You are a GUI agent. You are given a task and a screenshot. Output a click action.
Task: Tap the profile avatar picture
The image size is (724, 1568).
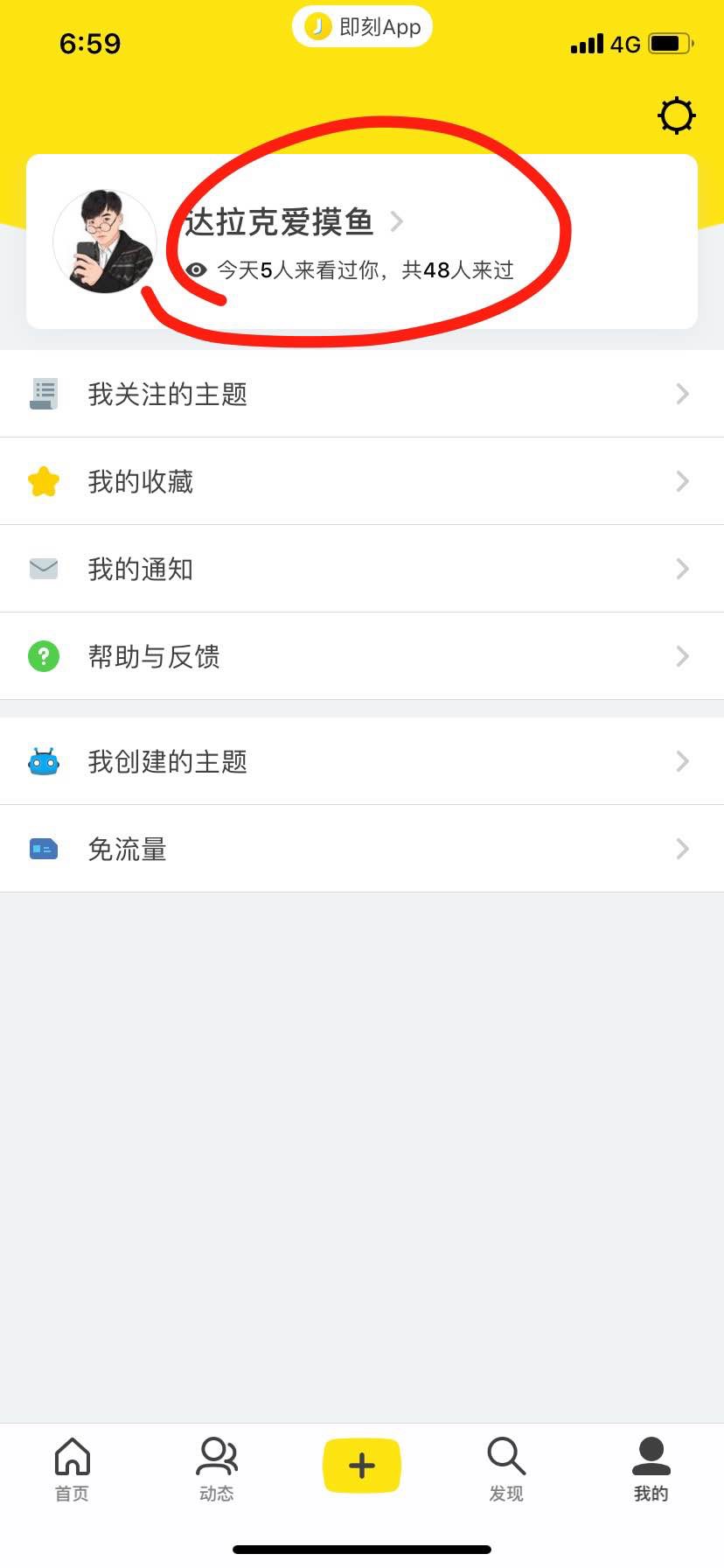pyautogui.click(x=105, y=241)
